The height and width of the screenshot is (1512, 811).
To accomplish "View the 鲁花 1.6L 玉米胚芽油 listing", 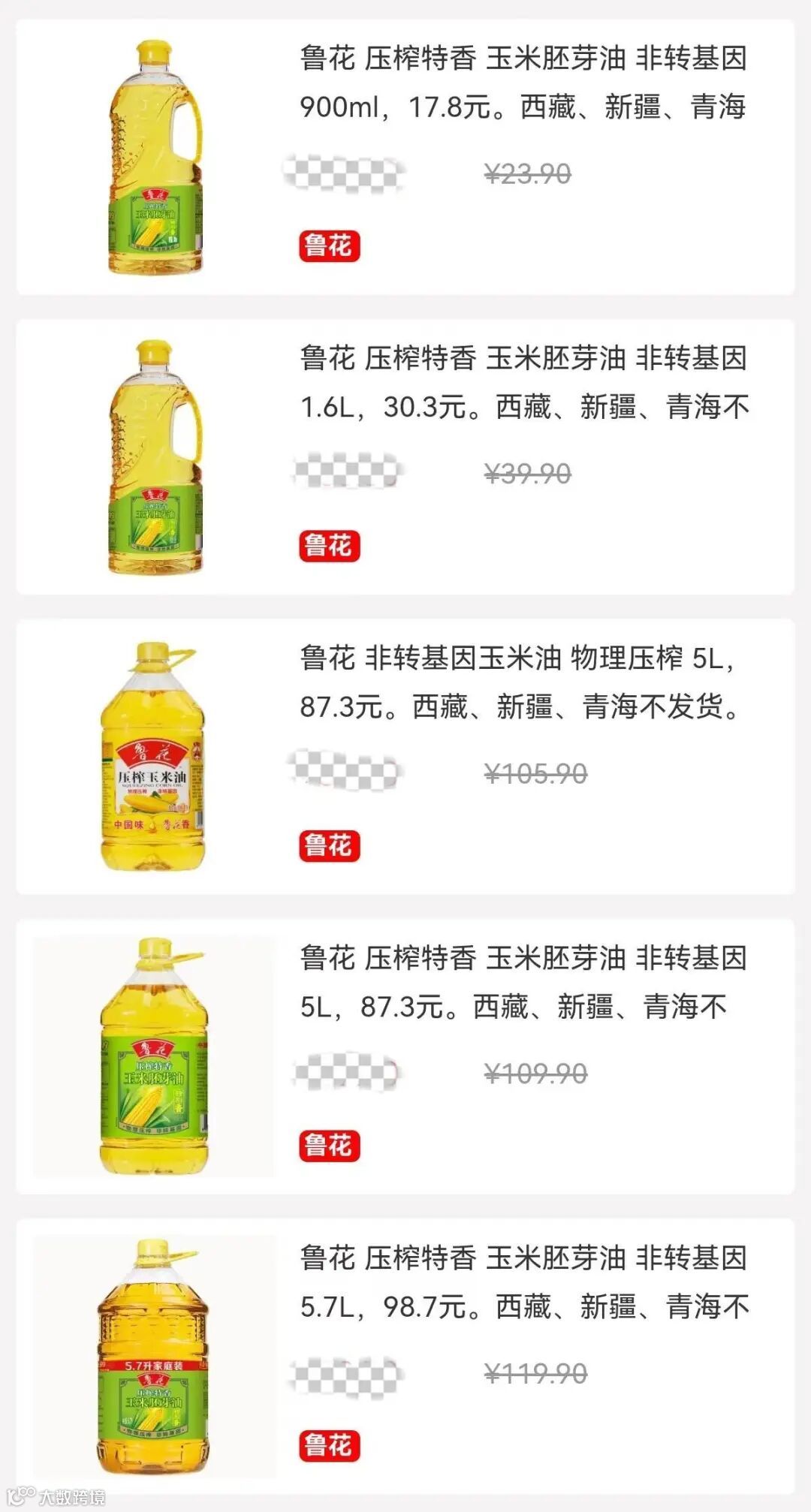I will (523, 381).
